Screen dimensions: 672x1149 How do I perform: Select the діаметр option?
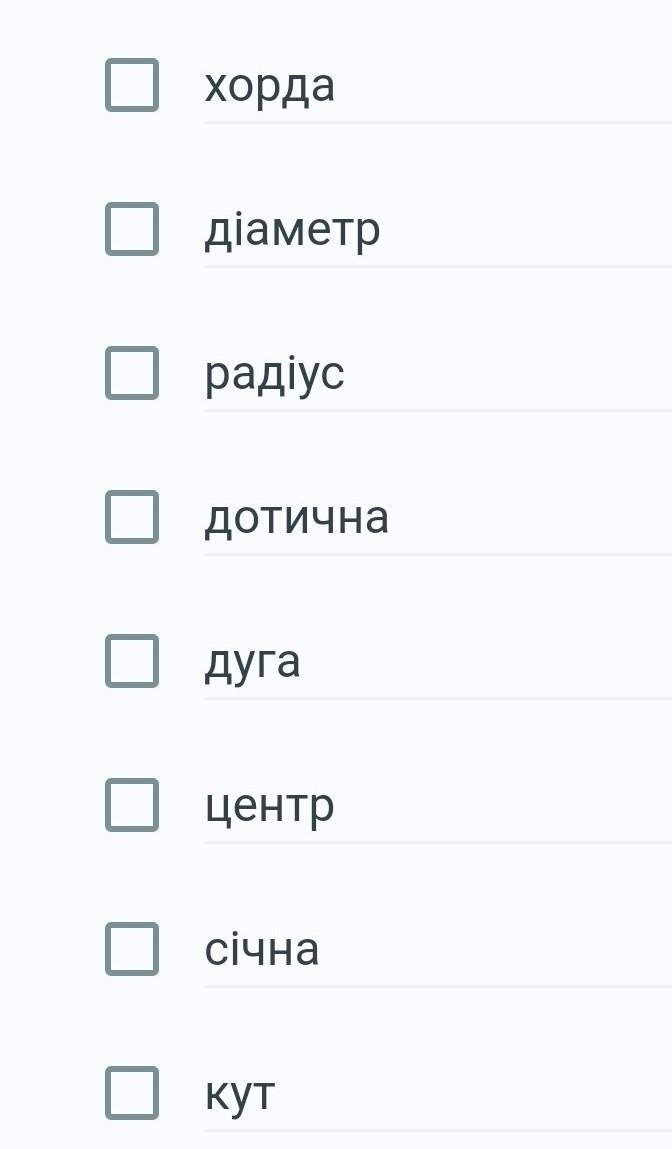tap(132, 229)
